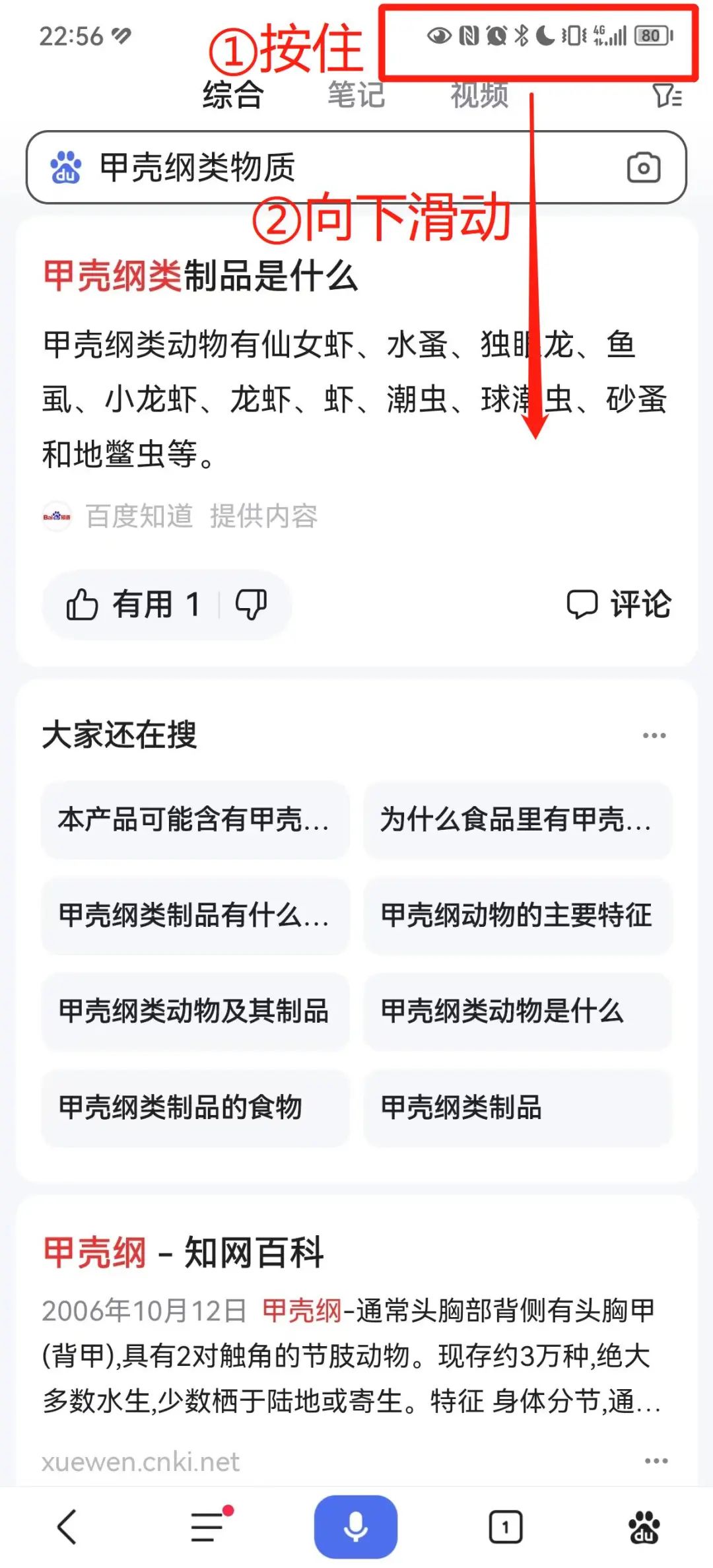713x1568 pixels.
Task: Open 评论 for the answer
Action: tap(619, 604)
